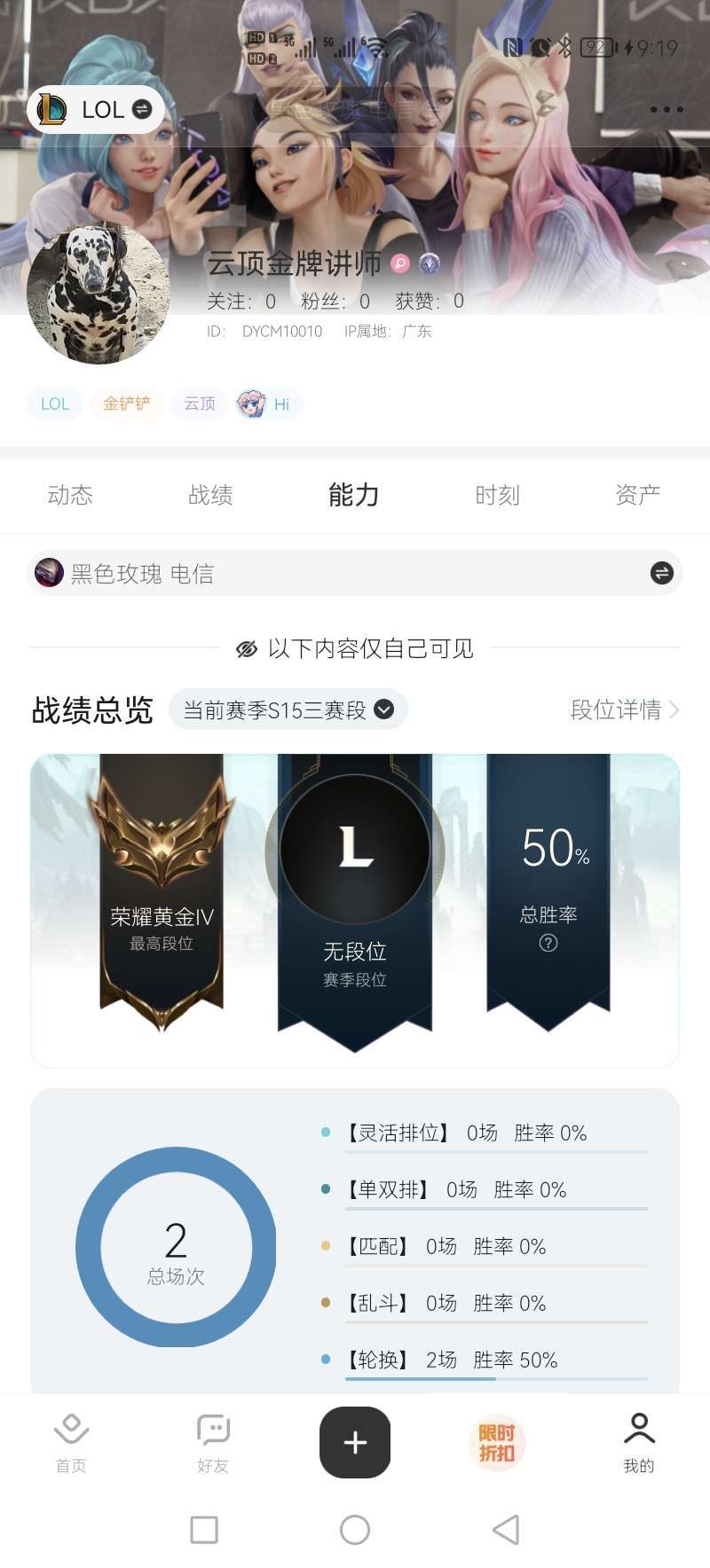Tap the black plus button to create content
The height and width of the screenshot is (1568, 710).
[354, 1441]
